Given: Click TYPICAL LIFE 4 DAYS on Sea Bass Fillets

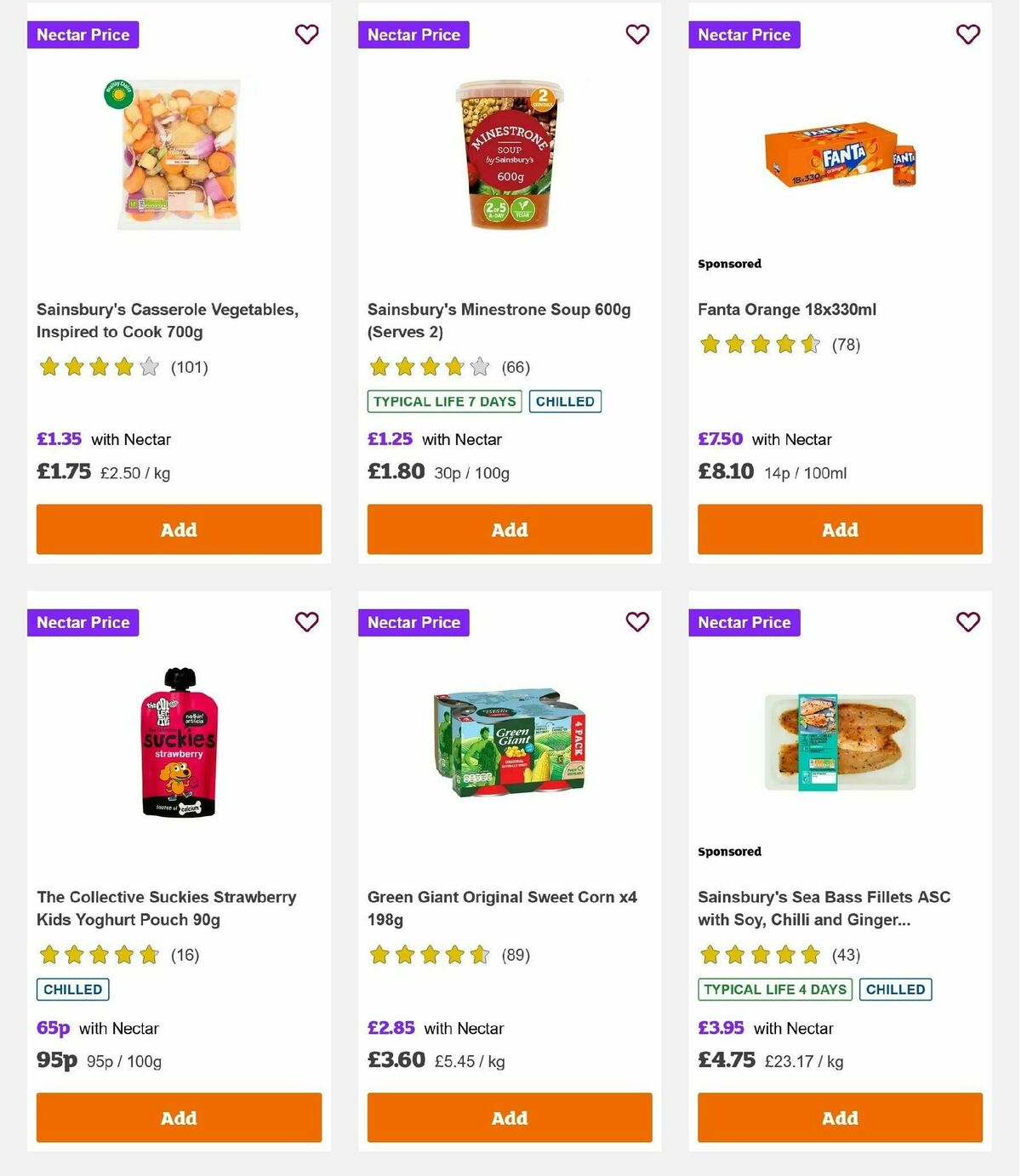Looking at the screenshot, I should 773,989.
